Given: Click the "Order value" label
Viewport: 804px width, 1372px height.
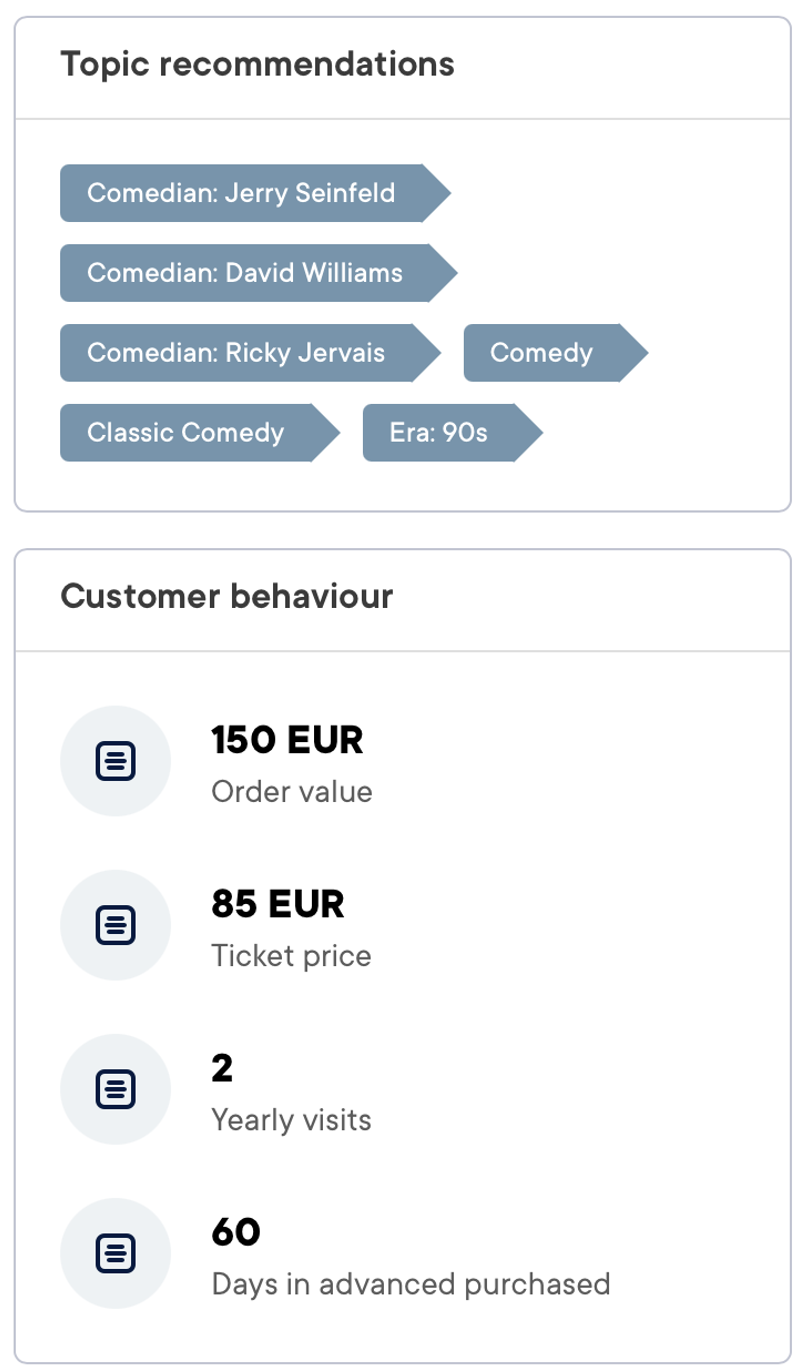Looking at the screenshot, I should click(x=291, y=792).
